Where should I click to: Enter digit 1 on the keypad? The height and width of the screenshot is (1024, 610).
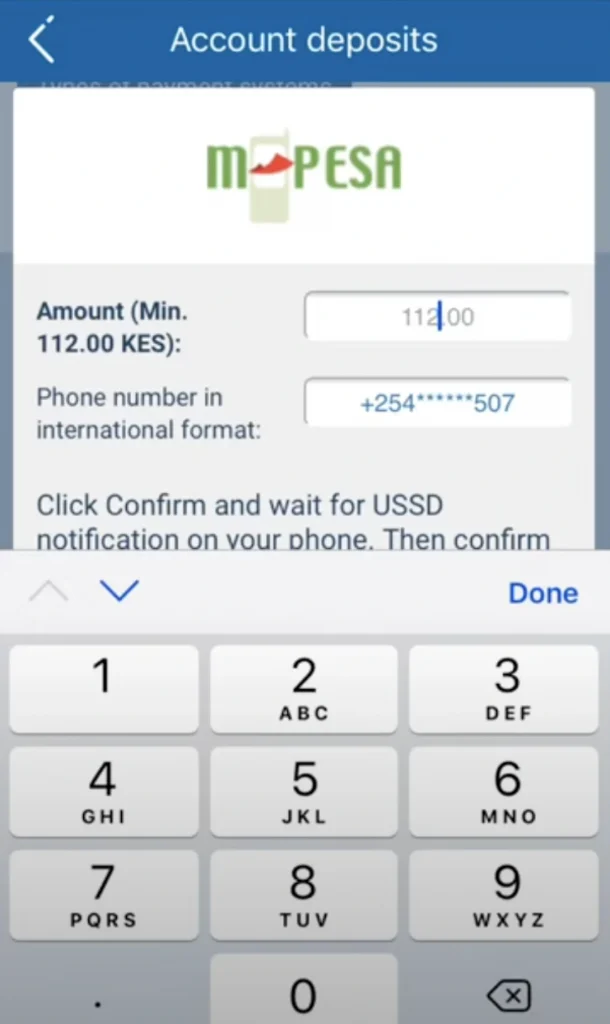[x=103, y=688]
